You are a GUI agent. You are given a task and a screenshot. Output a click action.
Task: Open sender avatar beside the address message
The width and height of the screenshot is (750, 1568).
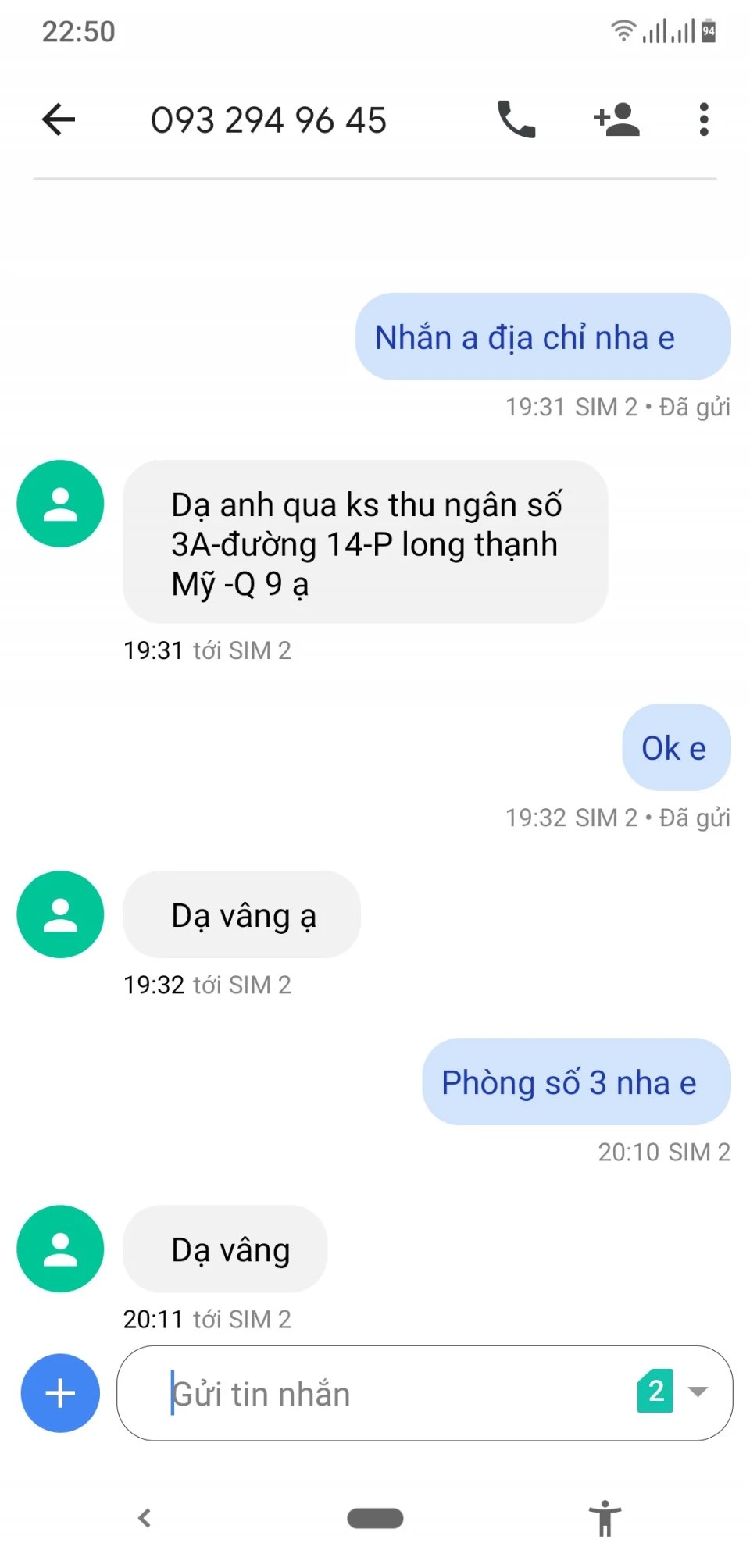(x=61, y=504)
